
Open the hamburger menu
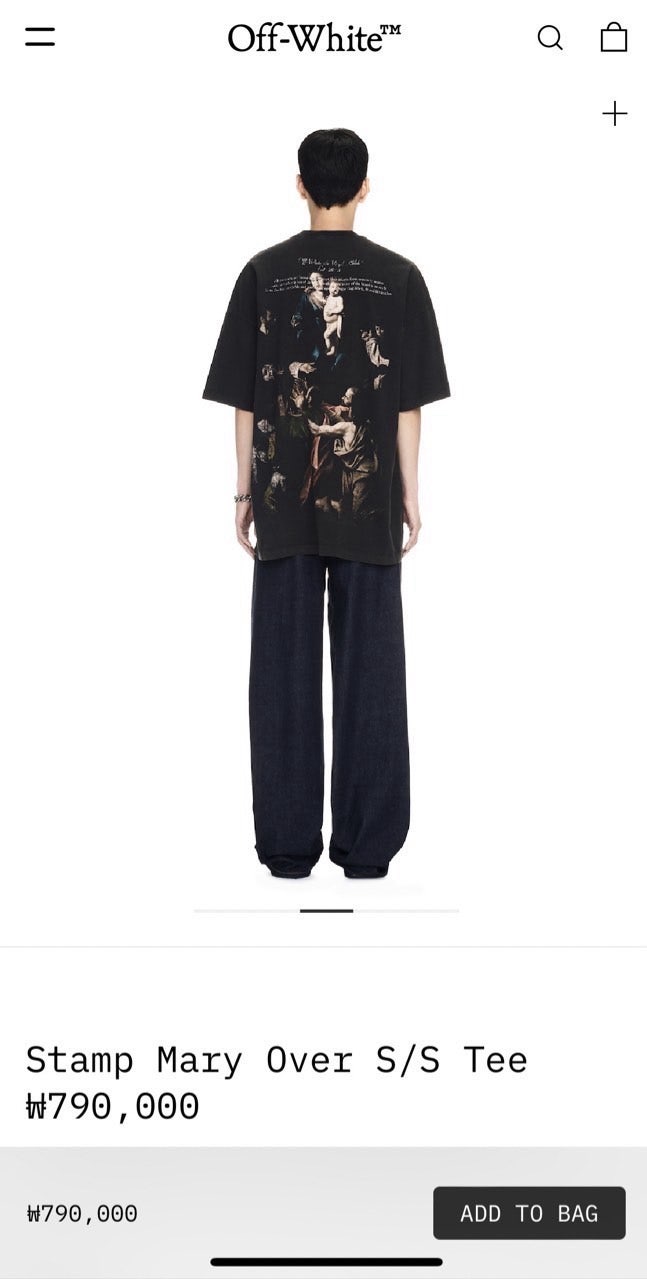(x=40, y=38)
